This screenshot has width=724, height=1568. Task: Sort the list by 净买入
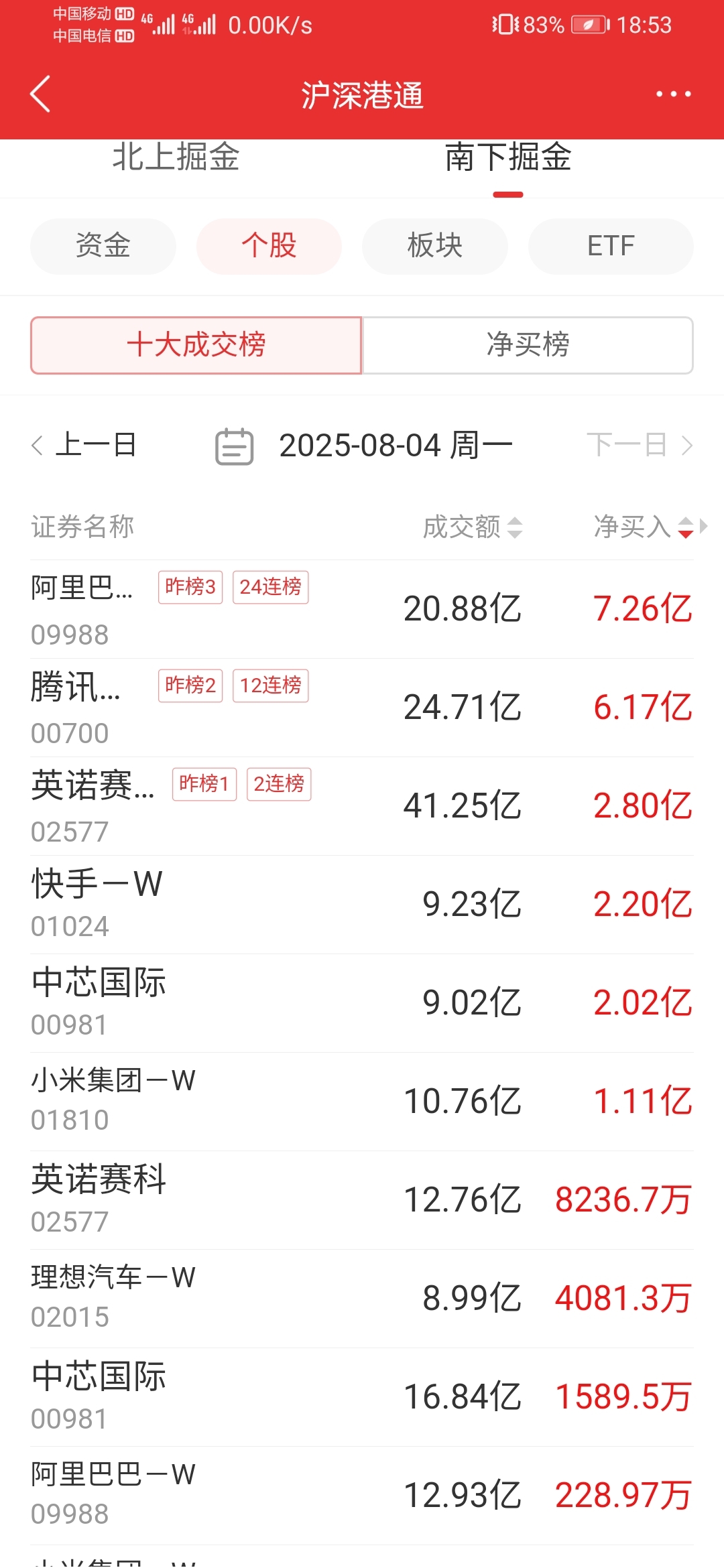(644, 527)
